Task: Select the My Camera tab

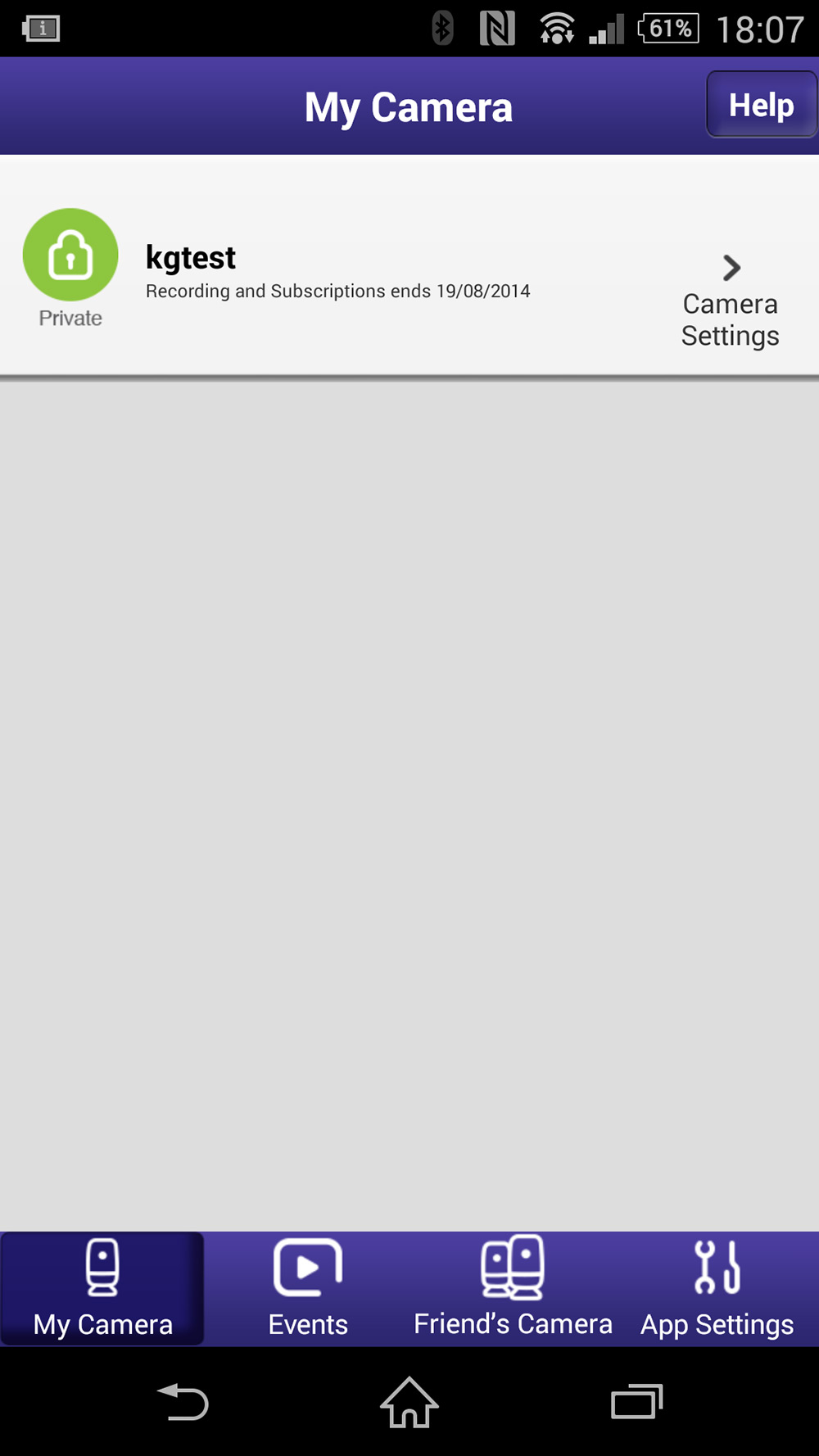Action: click(102, 1288)
